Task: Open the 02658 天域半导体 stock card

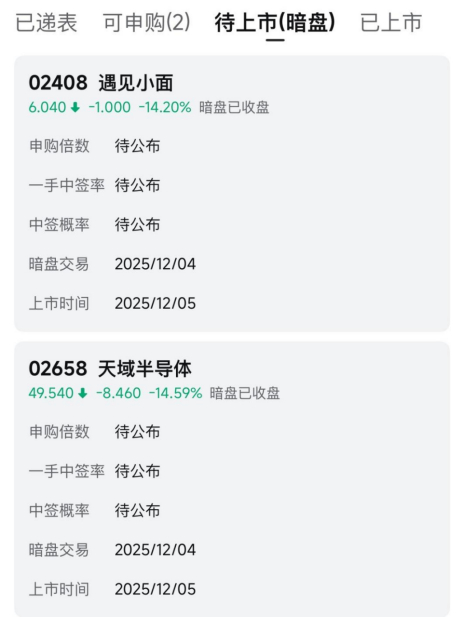Action: click(x=232, y=479)
